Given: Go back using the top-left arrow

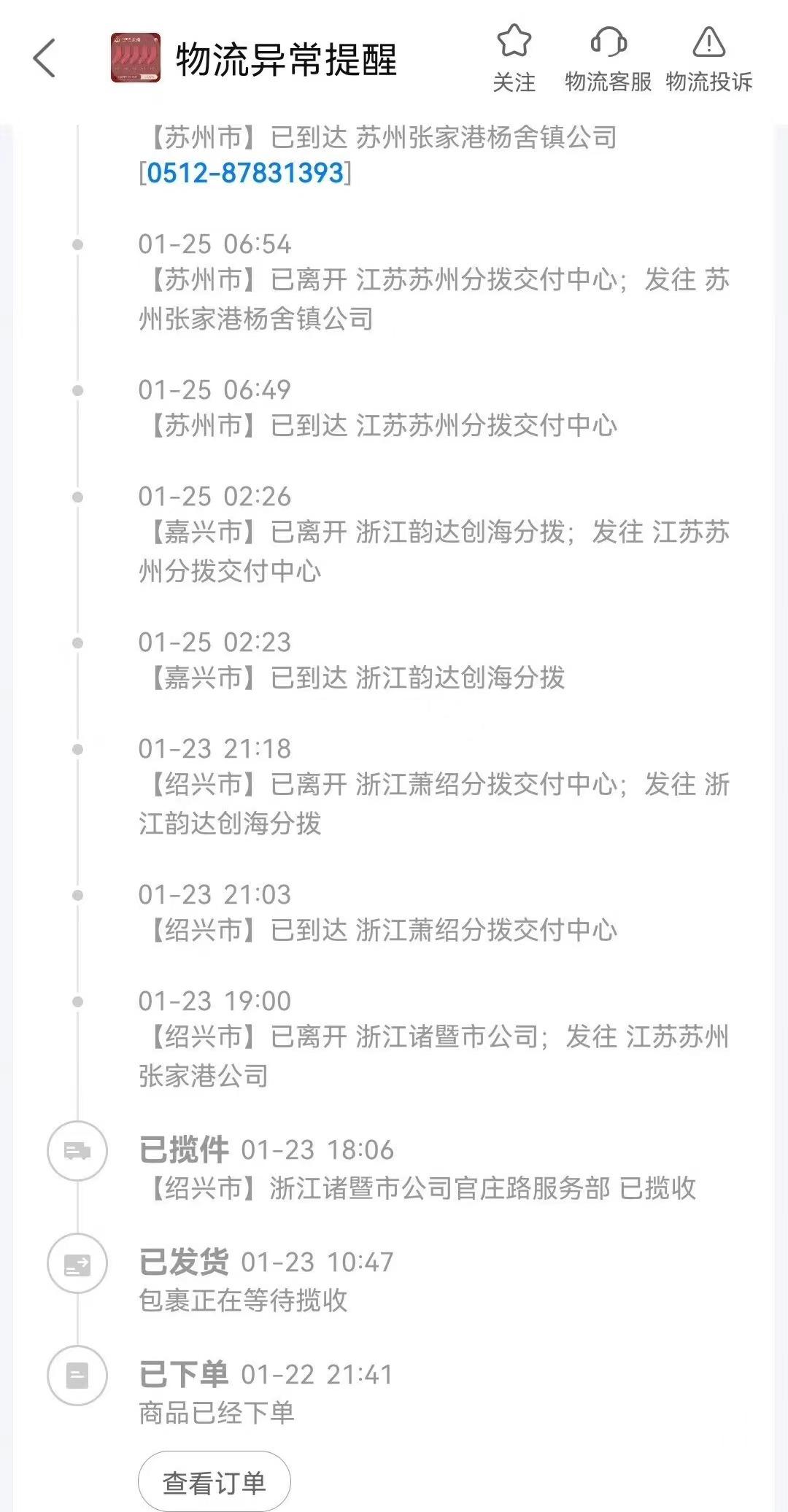Looking at the screenshot, I should pos(45,58).
